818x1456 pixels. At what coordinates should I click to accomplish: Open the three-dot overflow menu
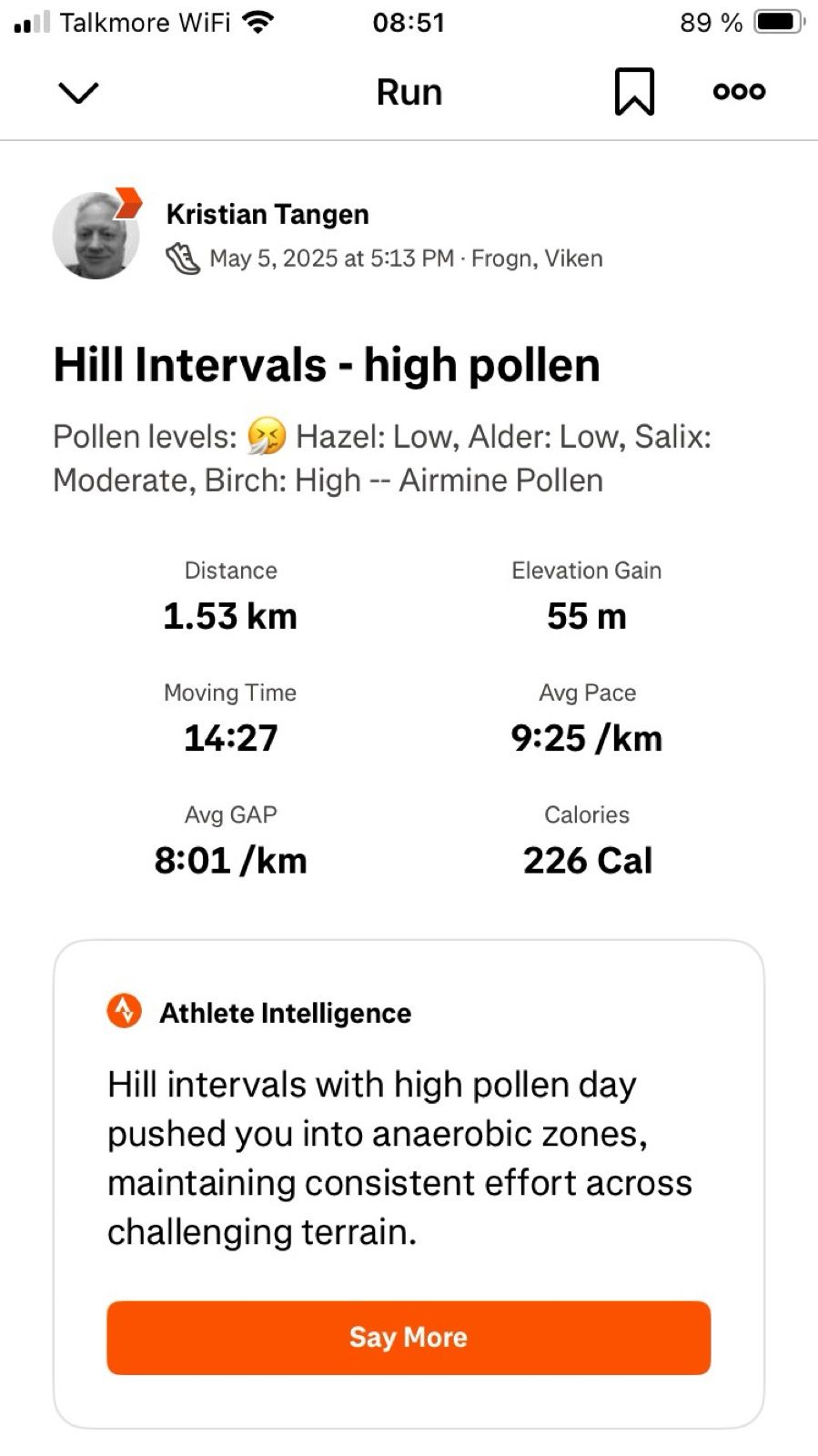point(739,91)
